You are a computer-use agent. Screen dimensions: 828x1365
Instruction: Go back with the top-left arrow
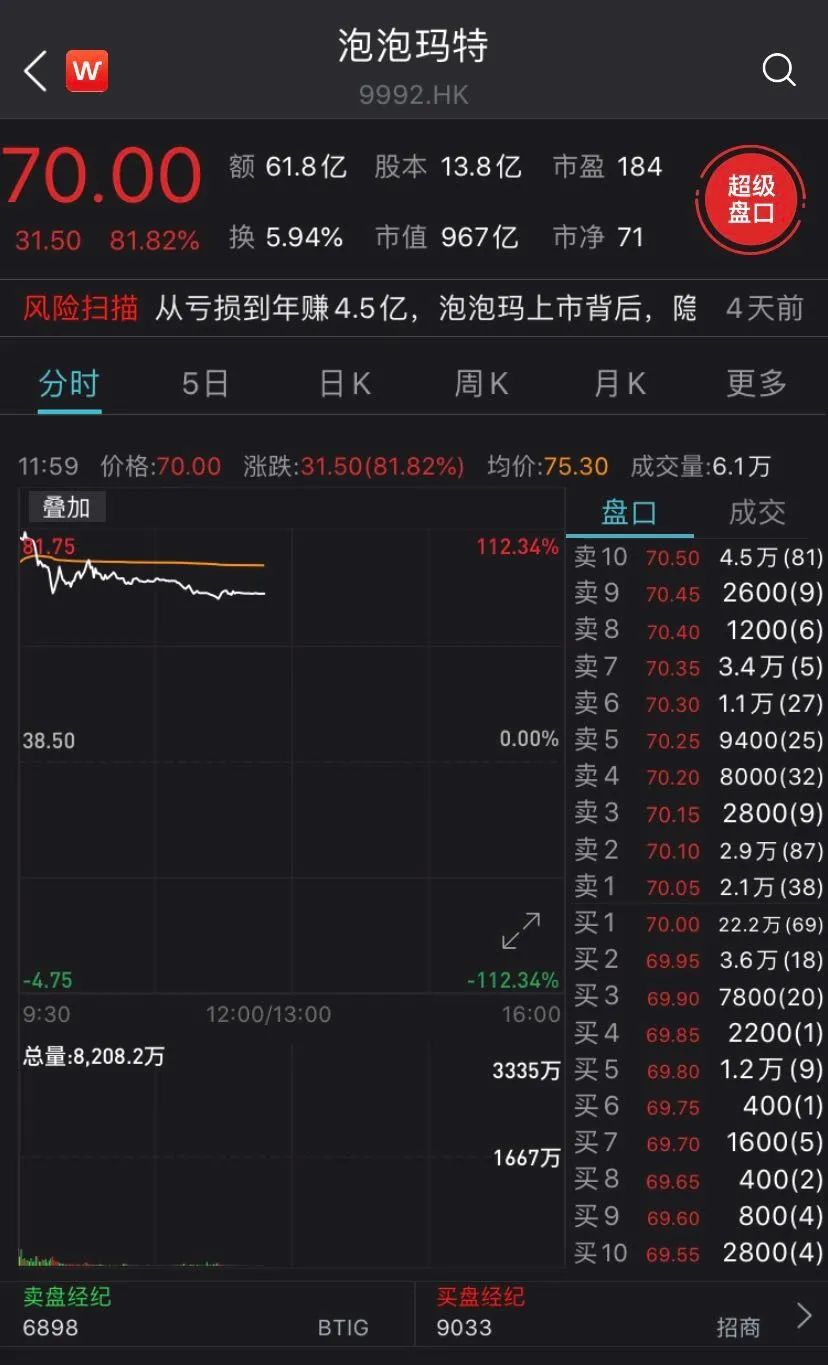point(35,71)
